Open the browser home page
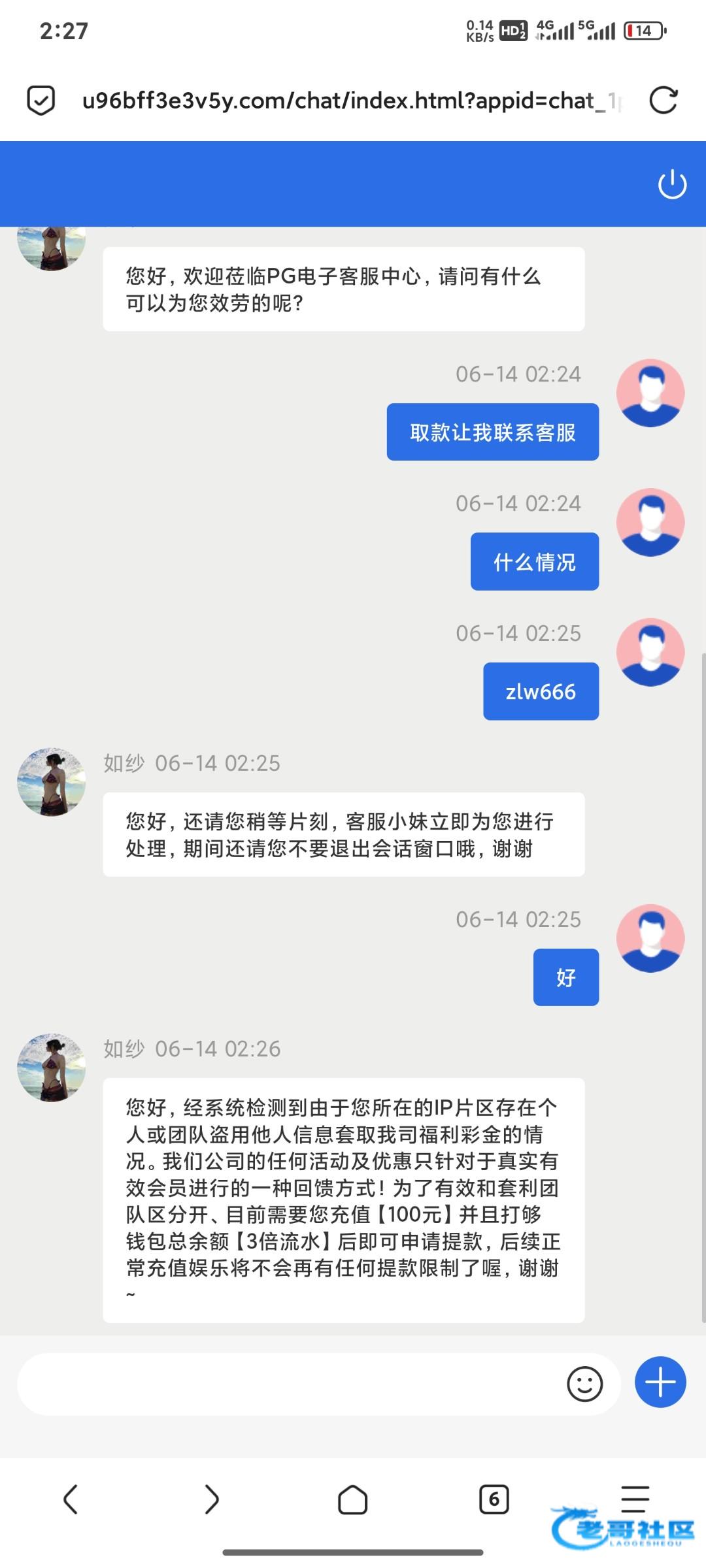 pos(352,1499)
